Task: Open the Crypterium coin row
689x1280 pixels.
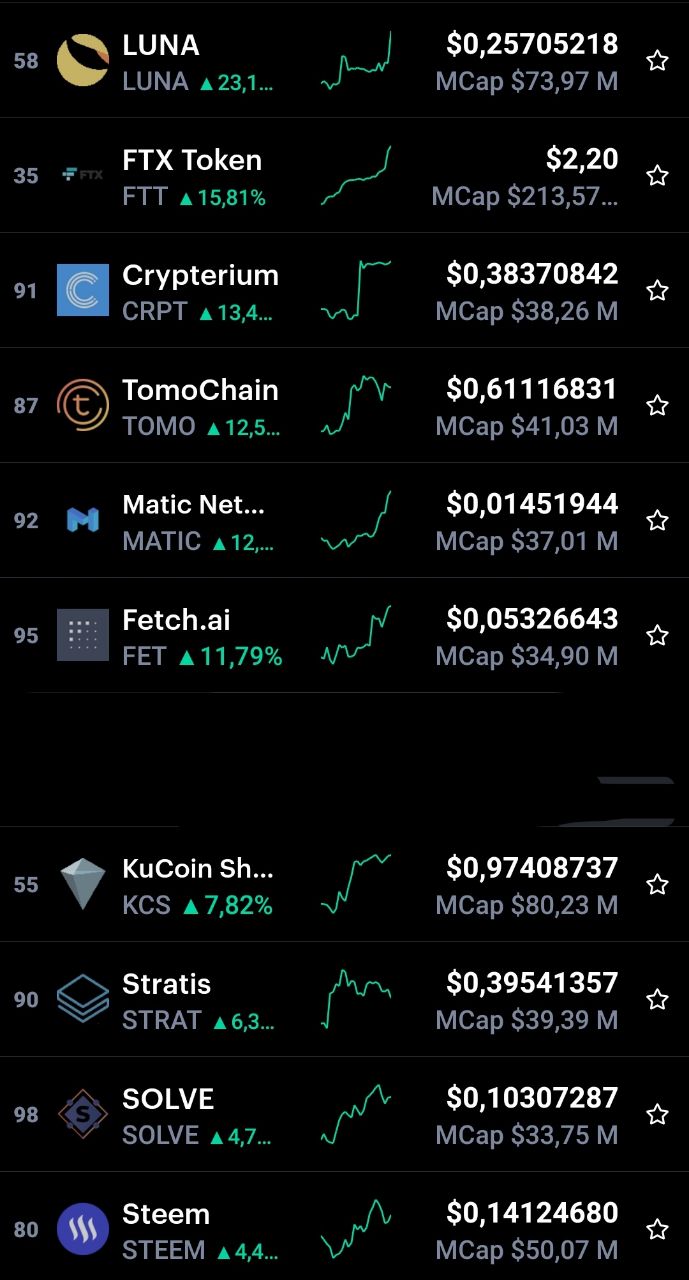Action: pyautogui.click(x=344, y=291)
